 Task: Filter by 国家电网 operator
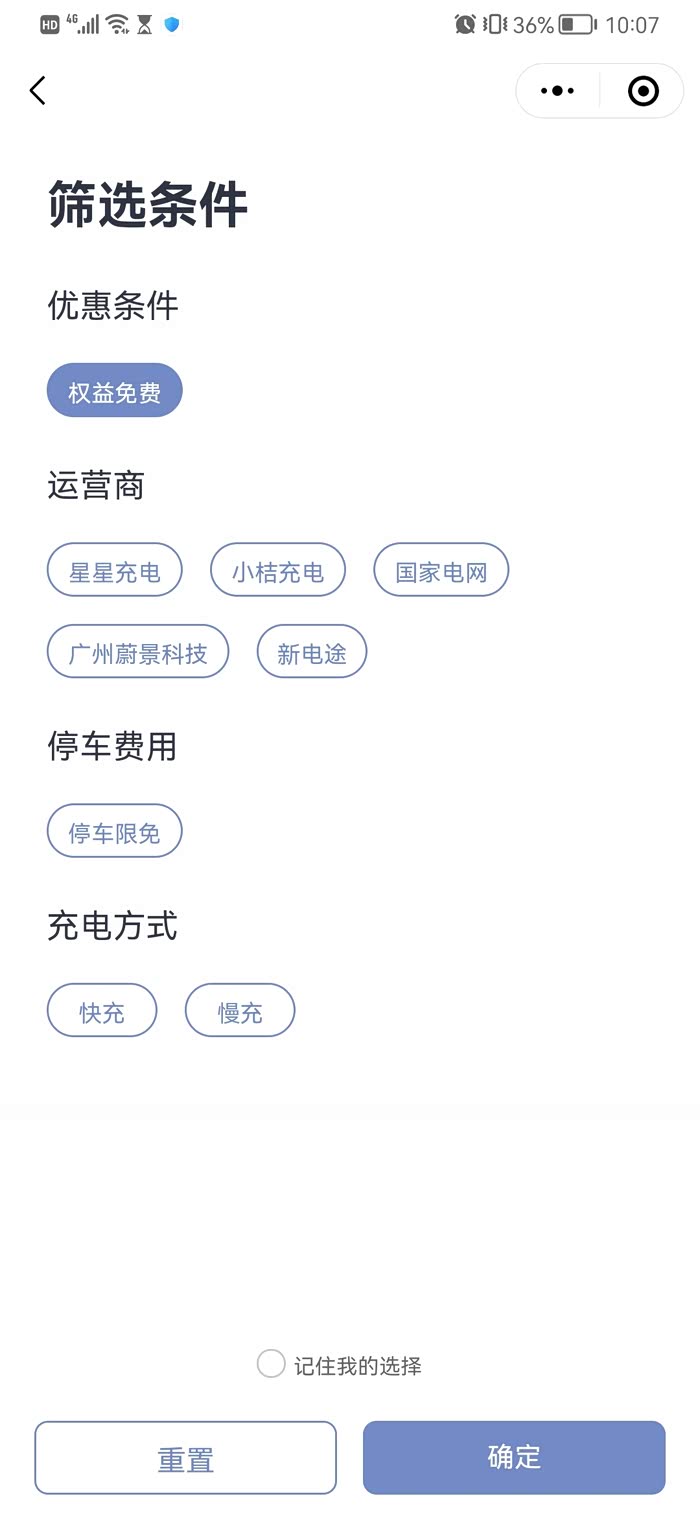[x=441, y=571]
